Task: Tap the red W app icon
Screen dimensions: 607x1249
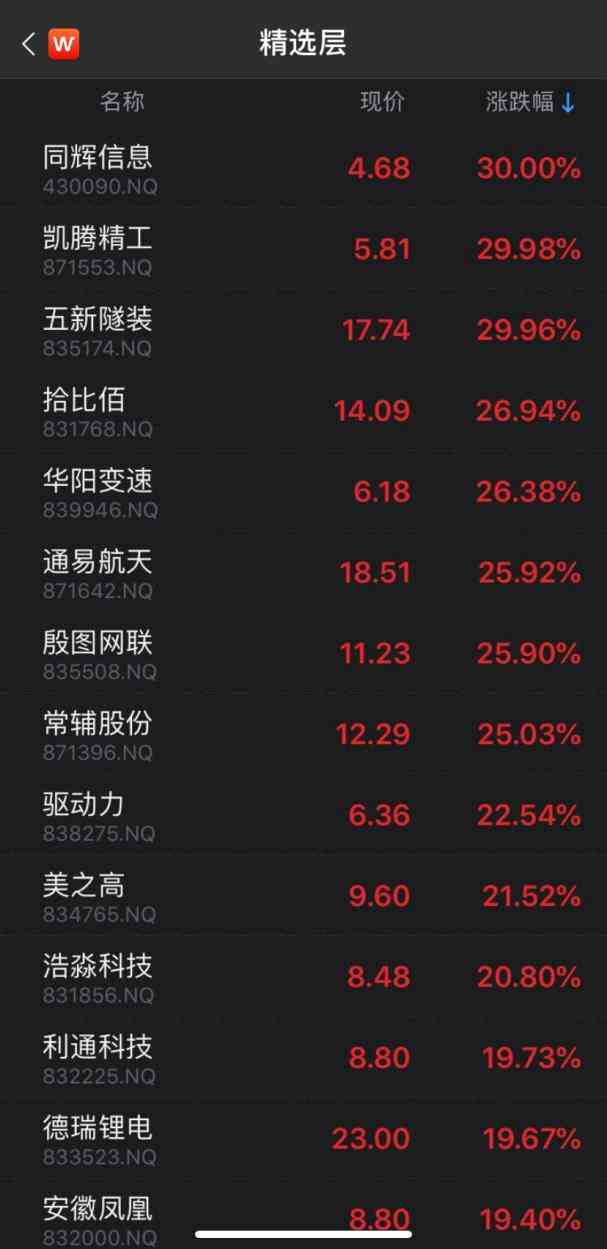Action: pyautogui.click(x=64, y=44)
